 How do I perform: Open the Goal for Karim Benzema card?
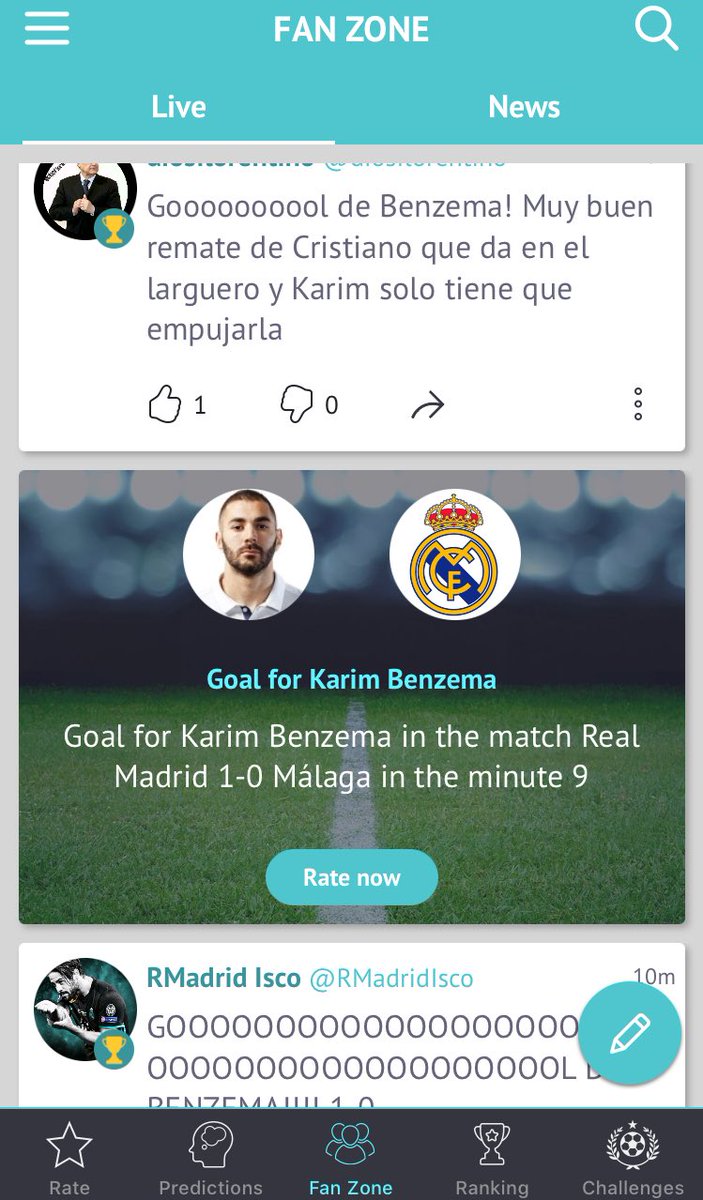click(351, 680)
